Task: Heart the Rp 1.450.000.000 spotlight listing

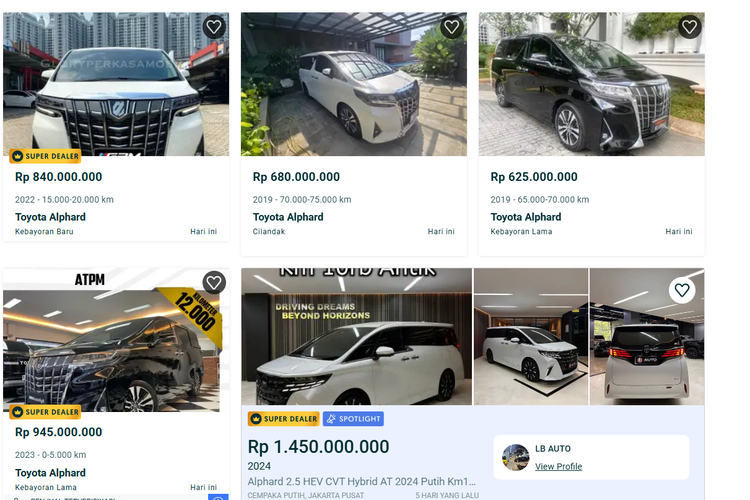Action: point(682,290)
